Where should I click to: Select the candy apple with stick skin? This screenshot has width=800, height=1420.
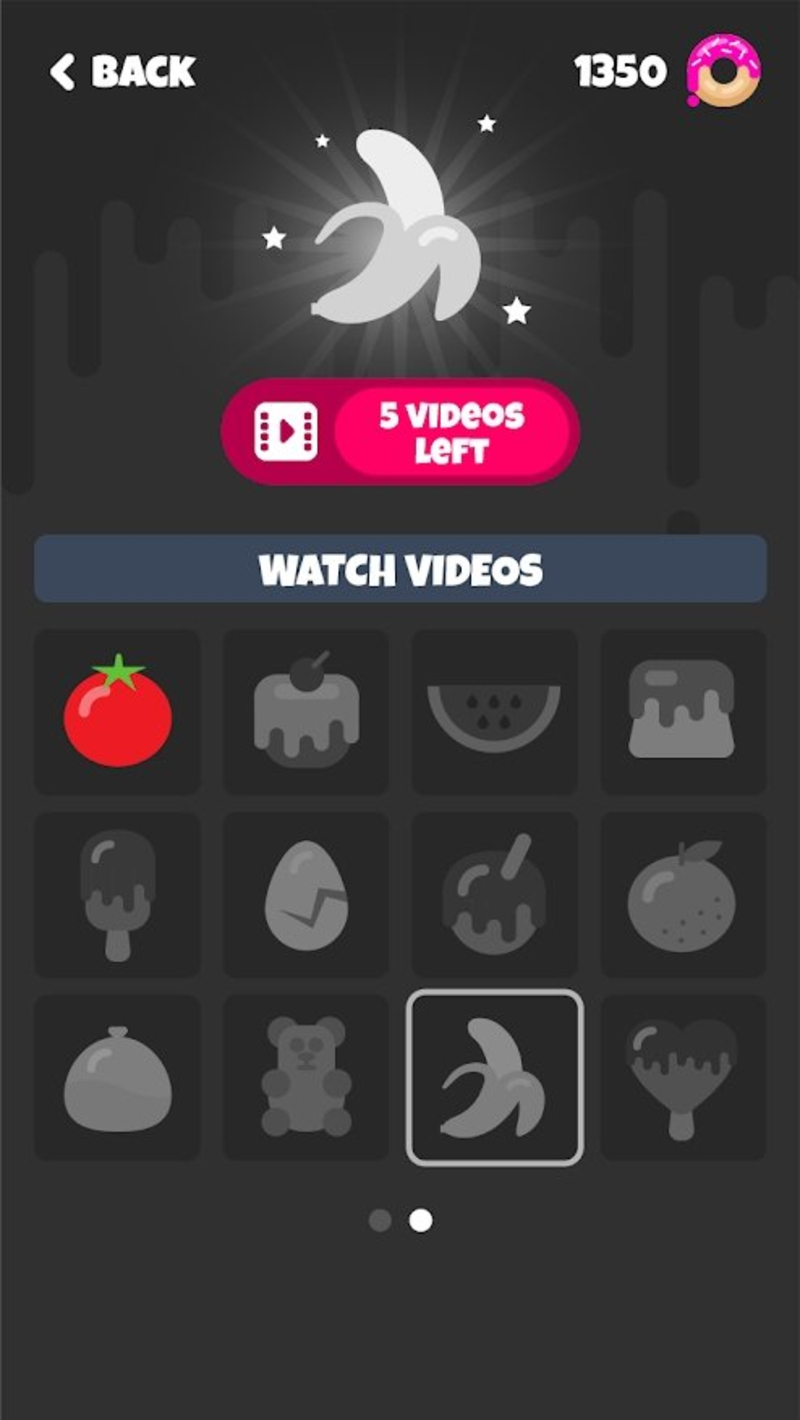pyautogui.click(x=494, y=894)
